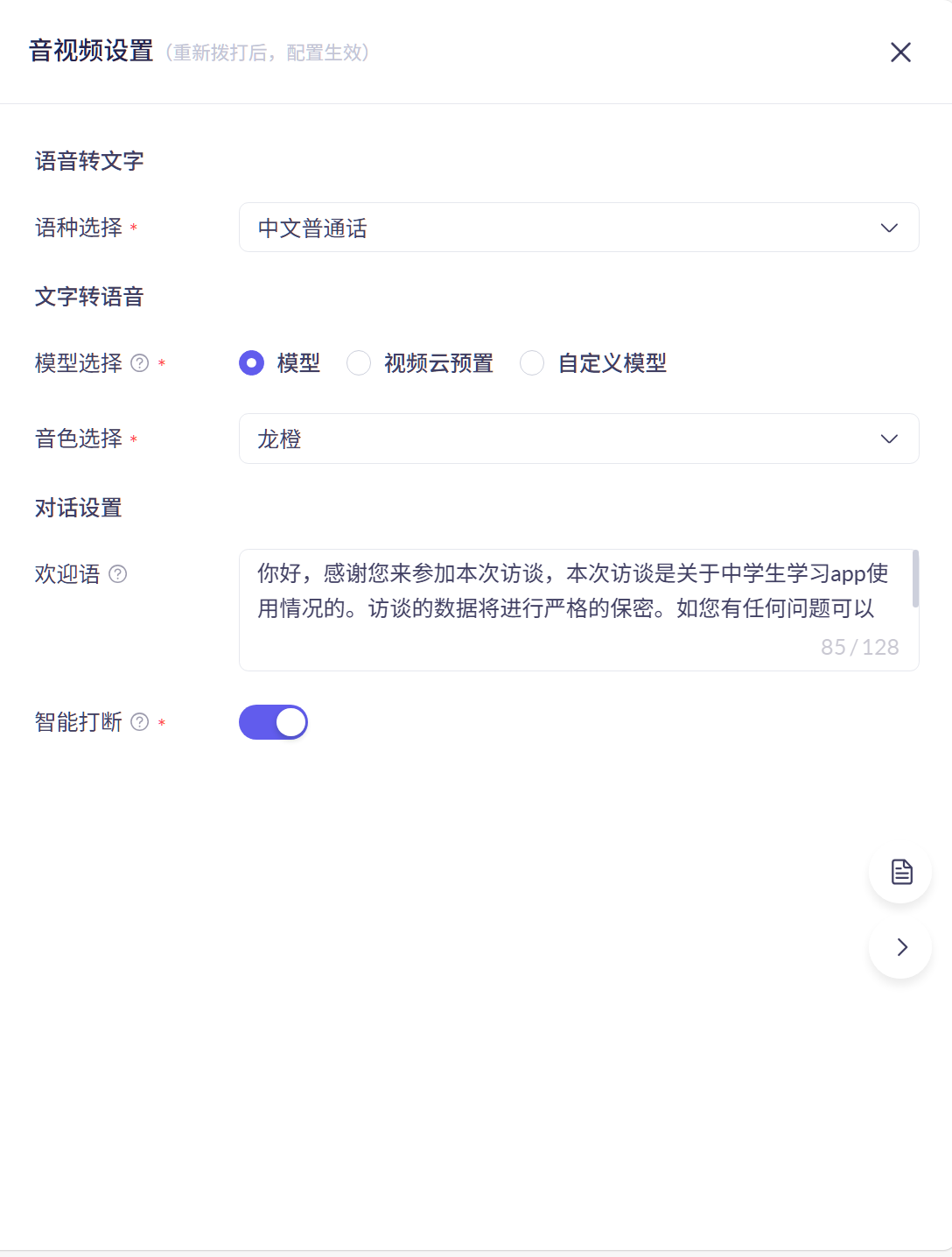Pick the 自定义模型 radio option
Viewport: 952px width, 1257px height.
(x=532, y=363)
